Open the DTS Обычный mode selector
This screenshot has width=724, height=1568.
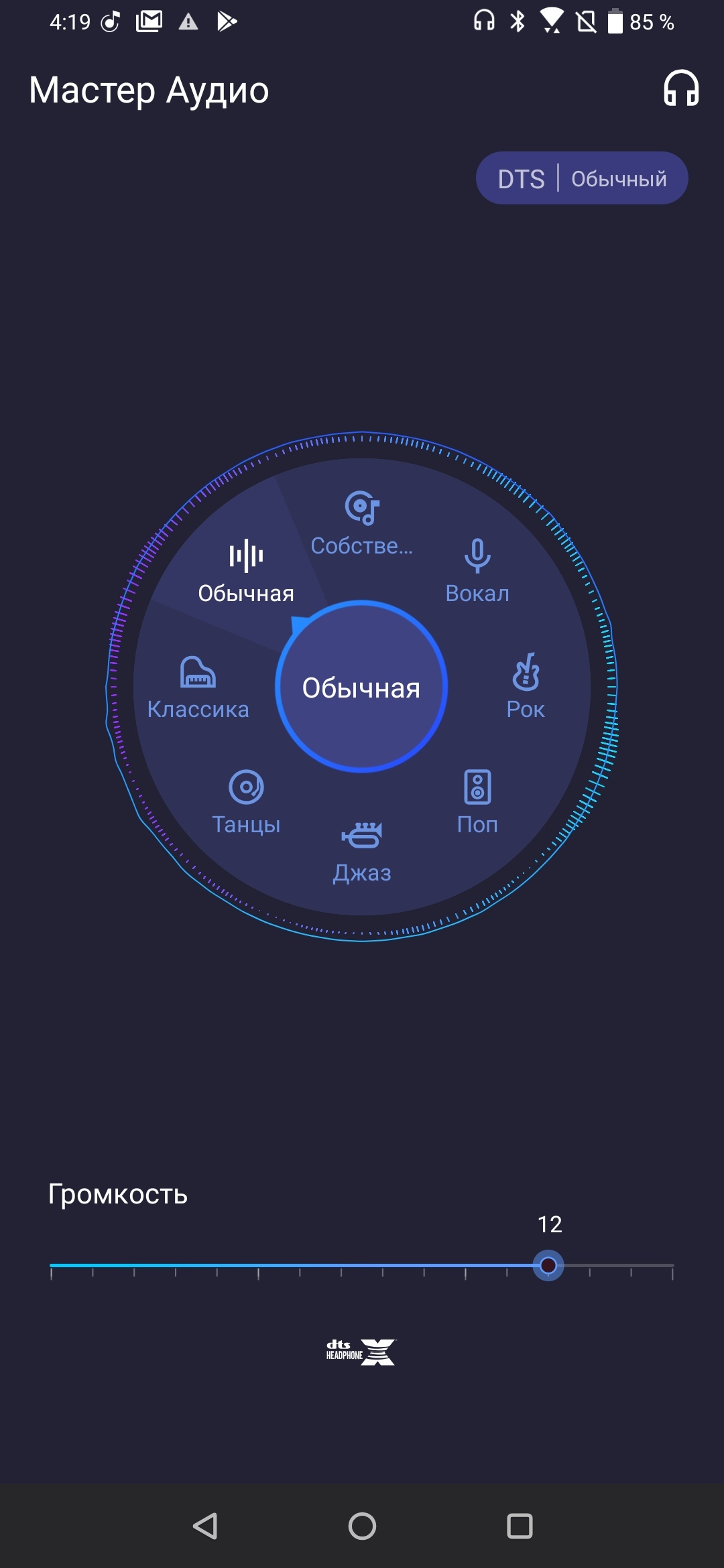click(581, 178)
